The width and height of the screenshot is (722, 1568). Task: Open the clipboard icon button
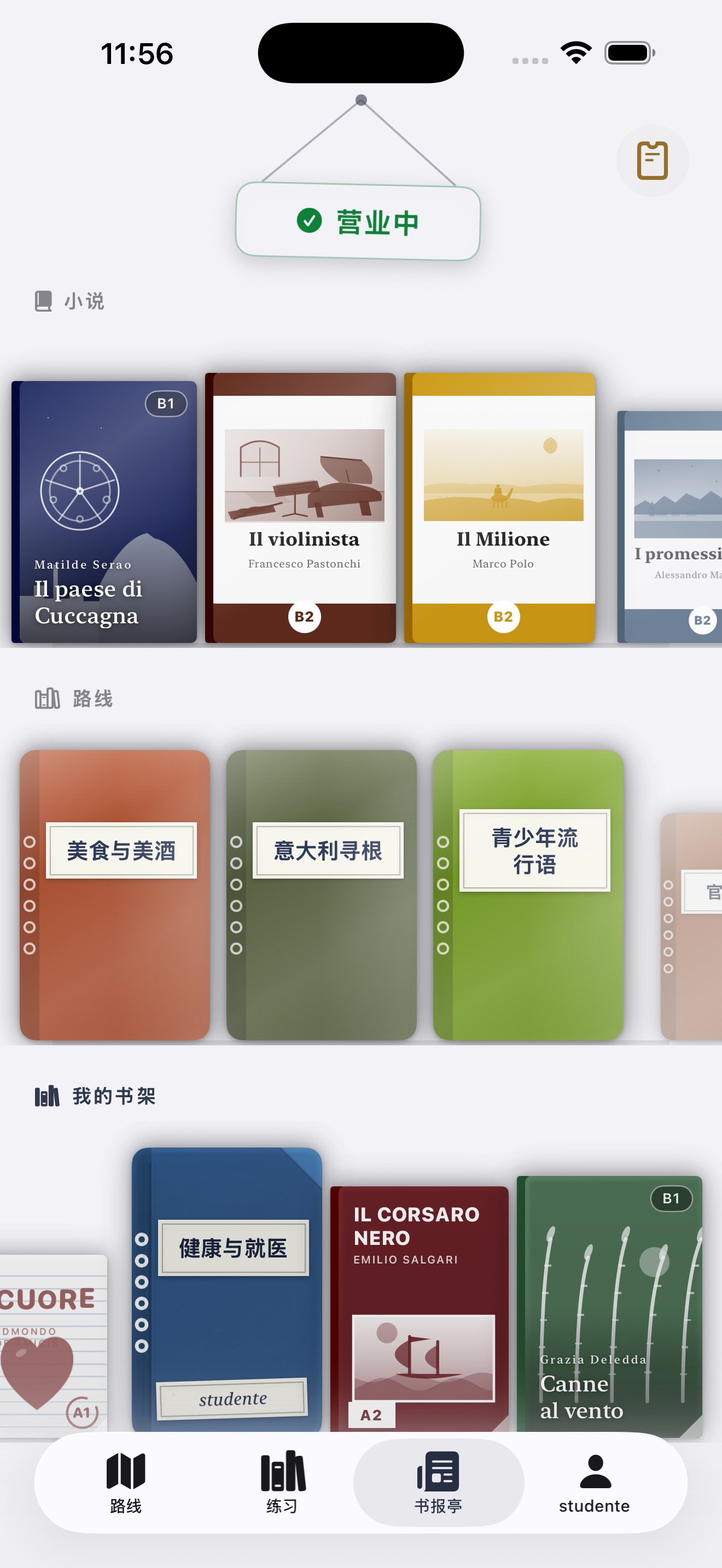652,160
